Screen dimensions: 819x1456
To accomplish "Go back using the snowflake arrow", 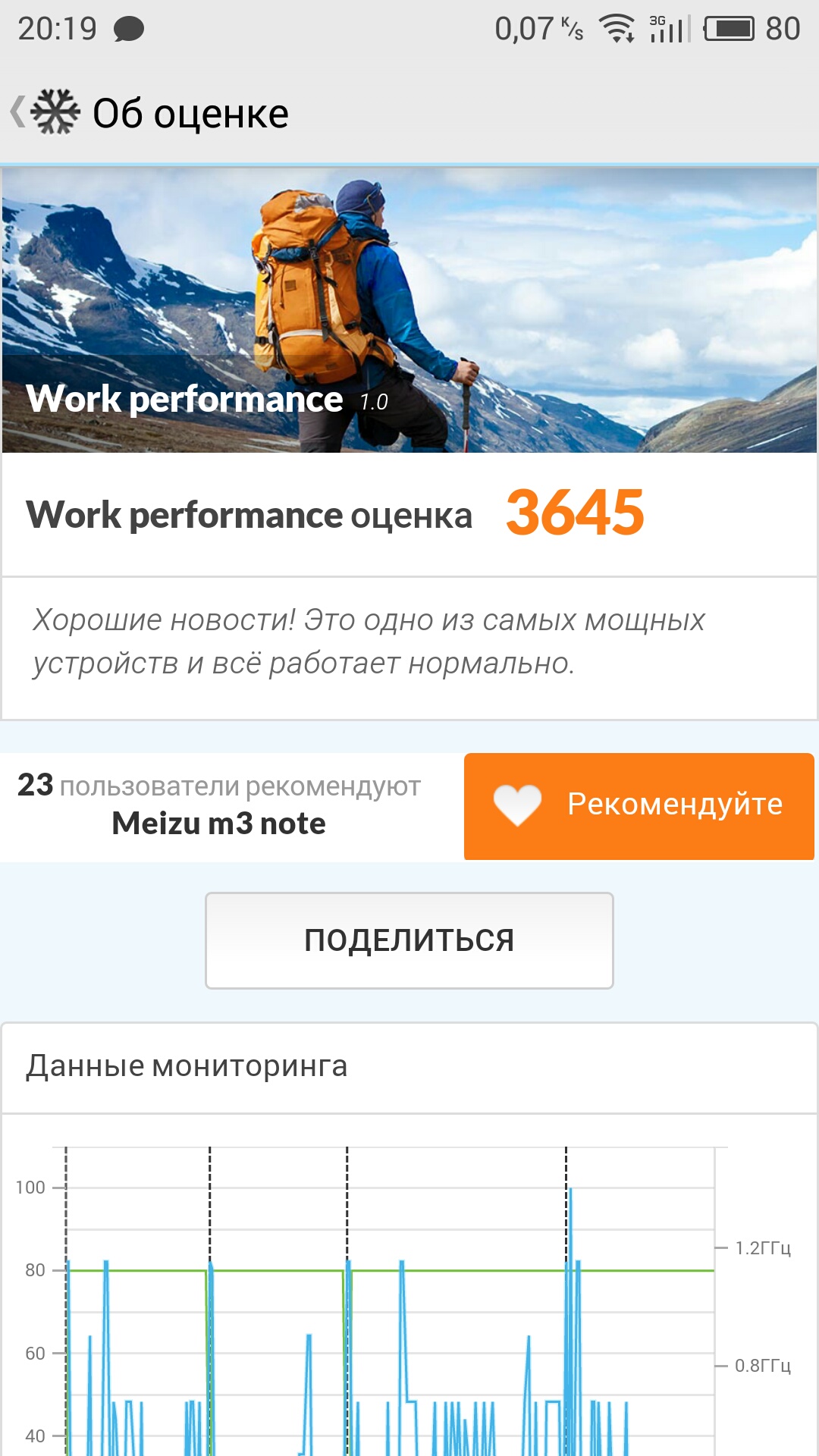I will coord(44,112).
